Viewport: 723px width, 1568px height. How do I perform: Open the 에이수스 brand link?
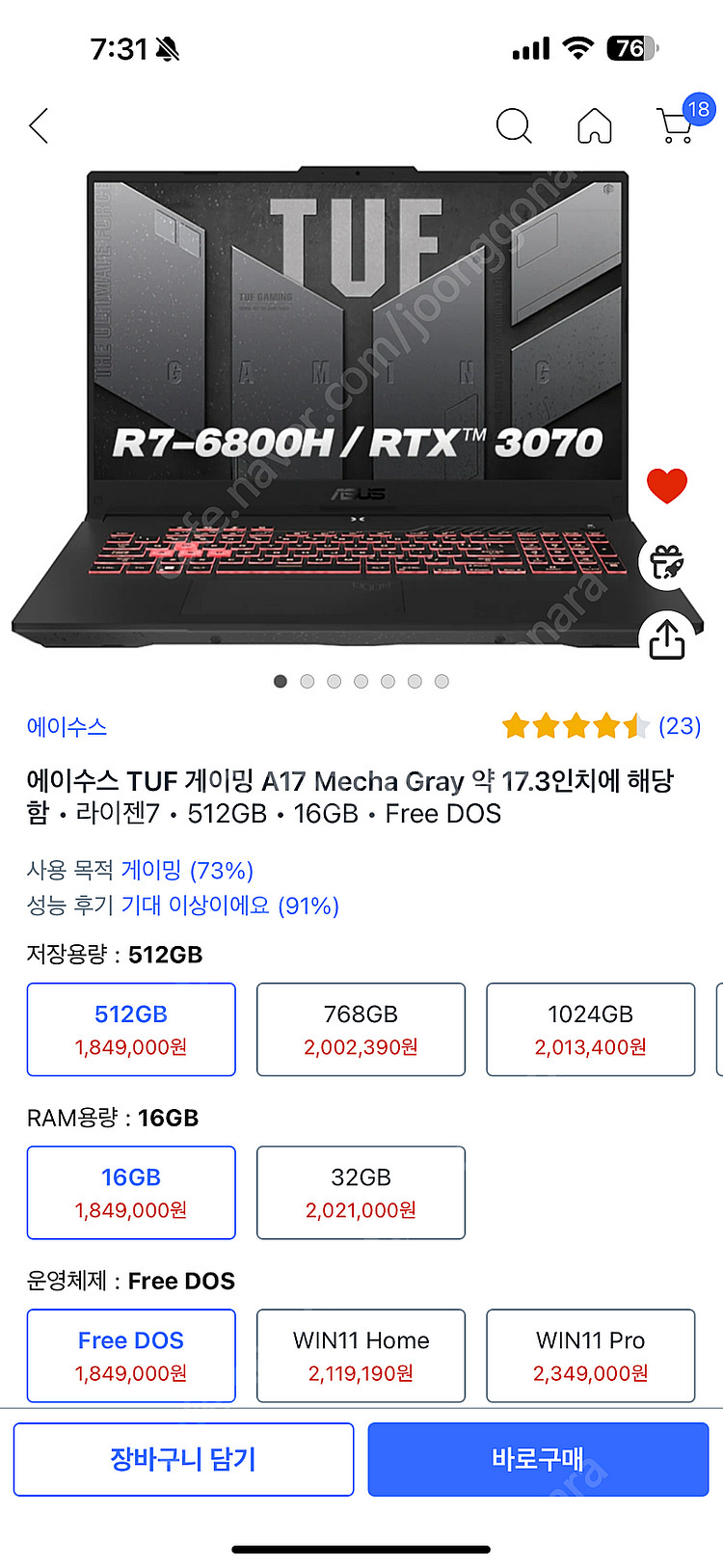(x=67, y=727)
